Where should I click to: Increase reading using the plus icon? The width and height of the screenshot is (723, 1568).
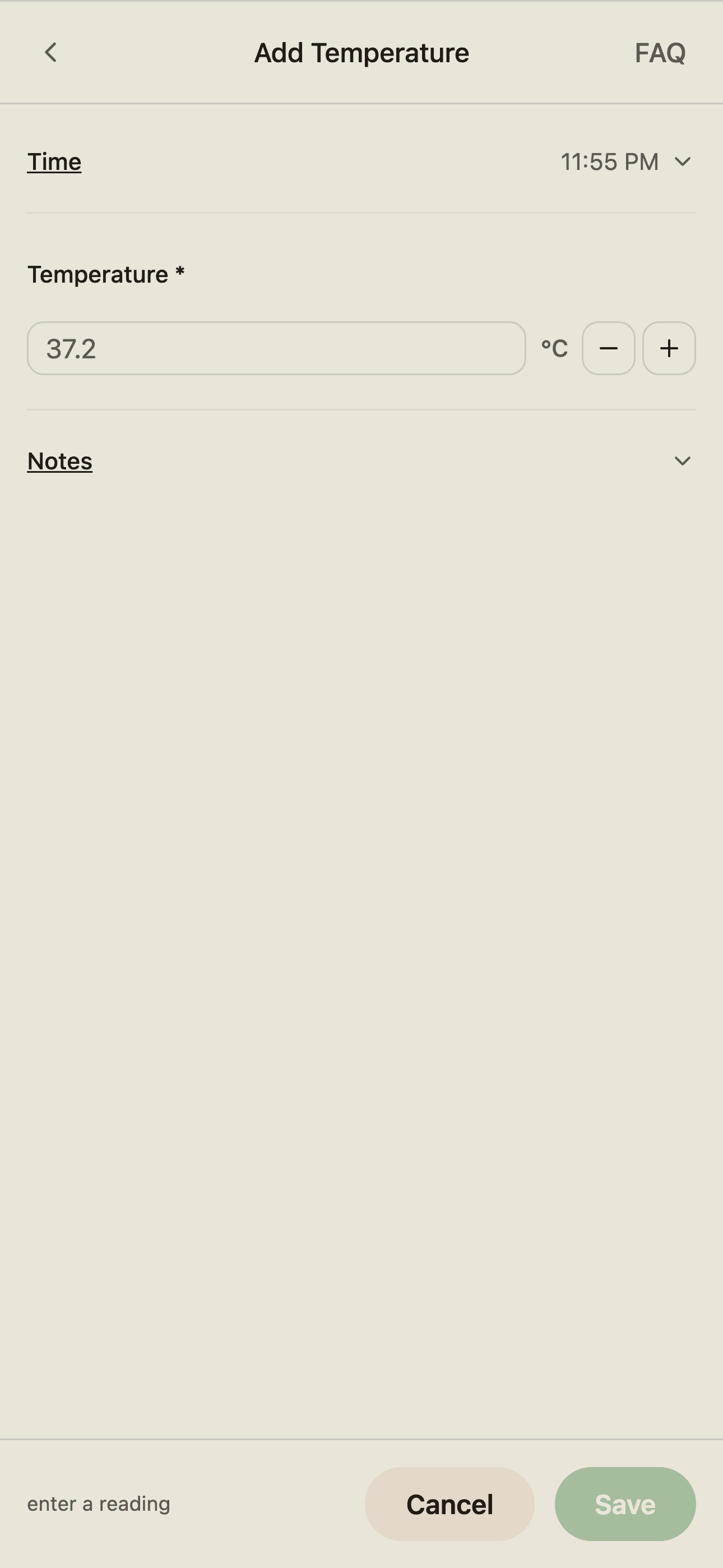tap(669, 349)
